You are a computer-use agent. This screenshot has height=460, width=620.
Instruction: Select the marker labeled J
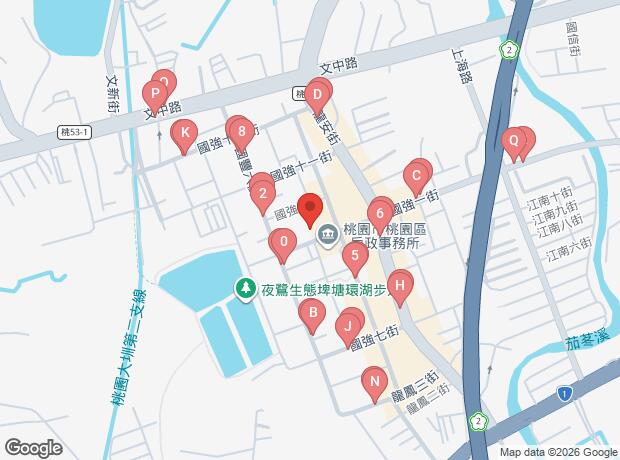pyautogui.click(x=348, y=325)
